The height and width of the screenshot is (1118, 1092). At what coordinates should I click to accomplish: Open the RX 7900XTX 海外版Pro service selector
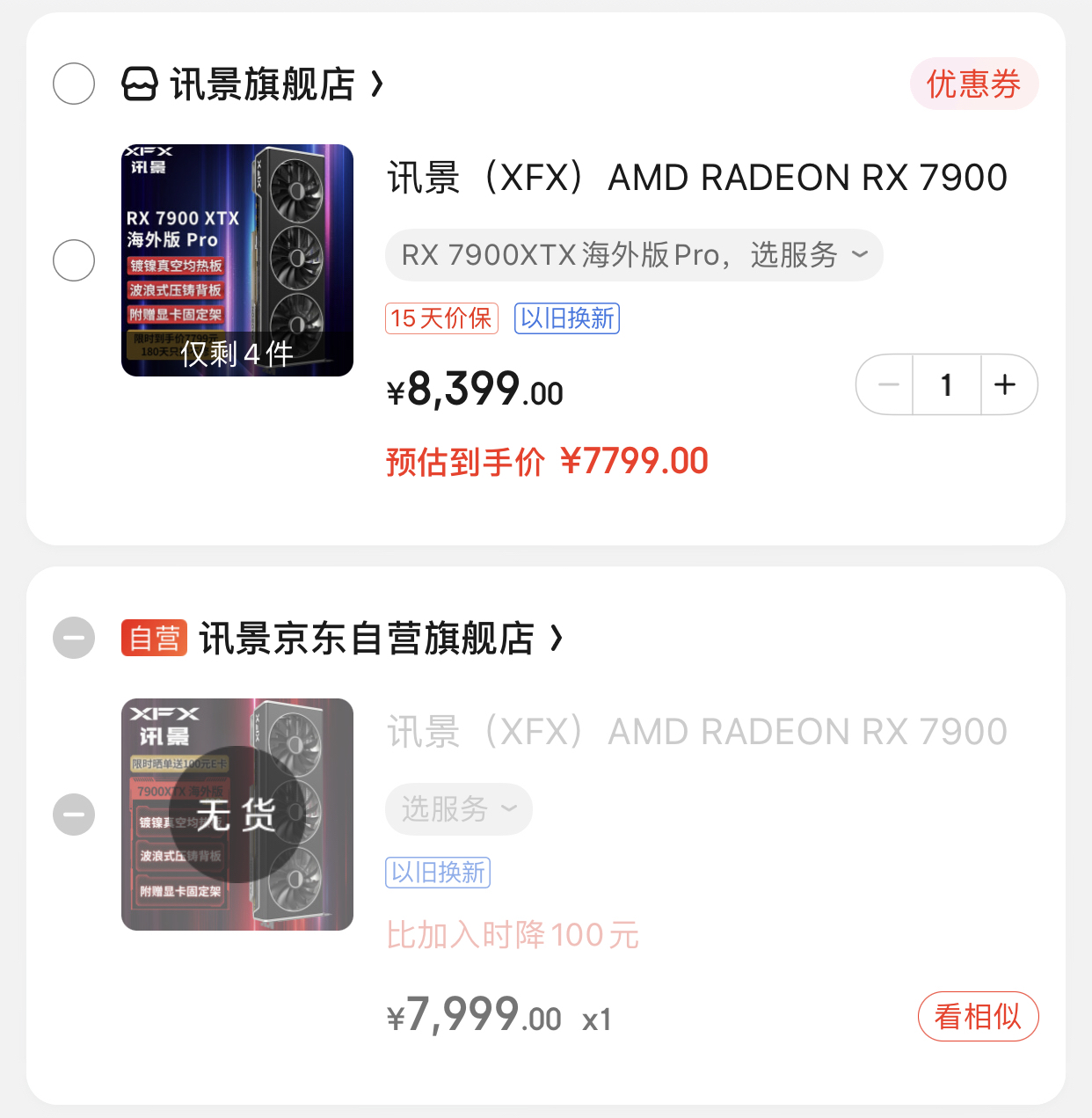point(633,255)
